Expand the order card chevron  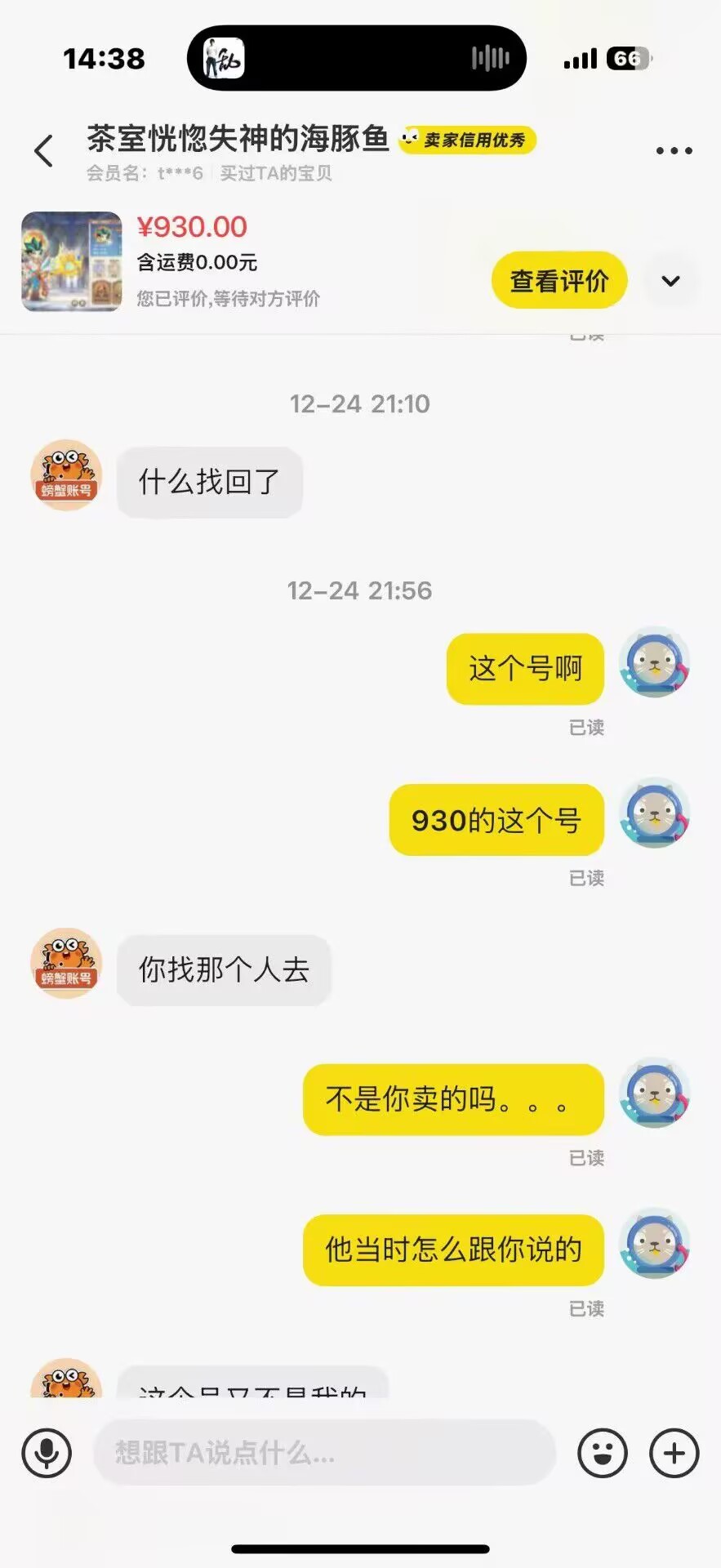pyautogui.click(x=670, y=281)
